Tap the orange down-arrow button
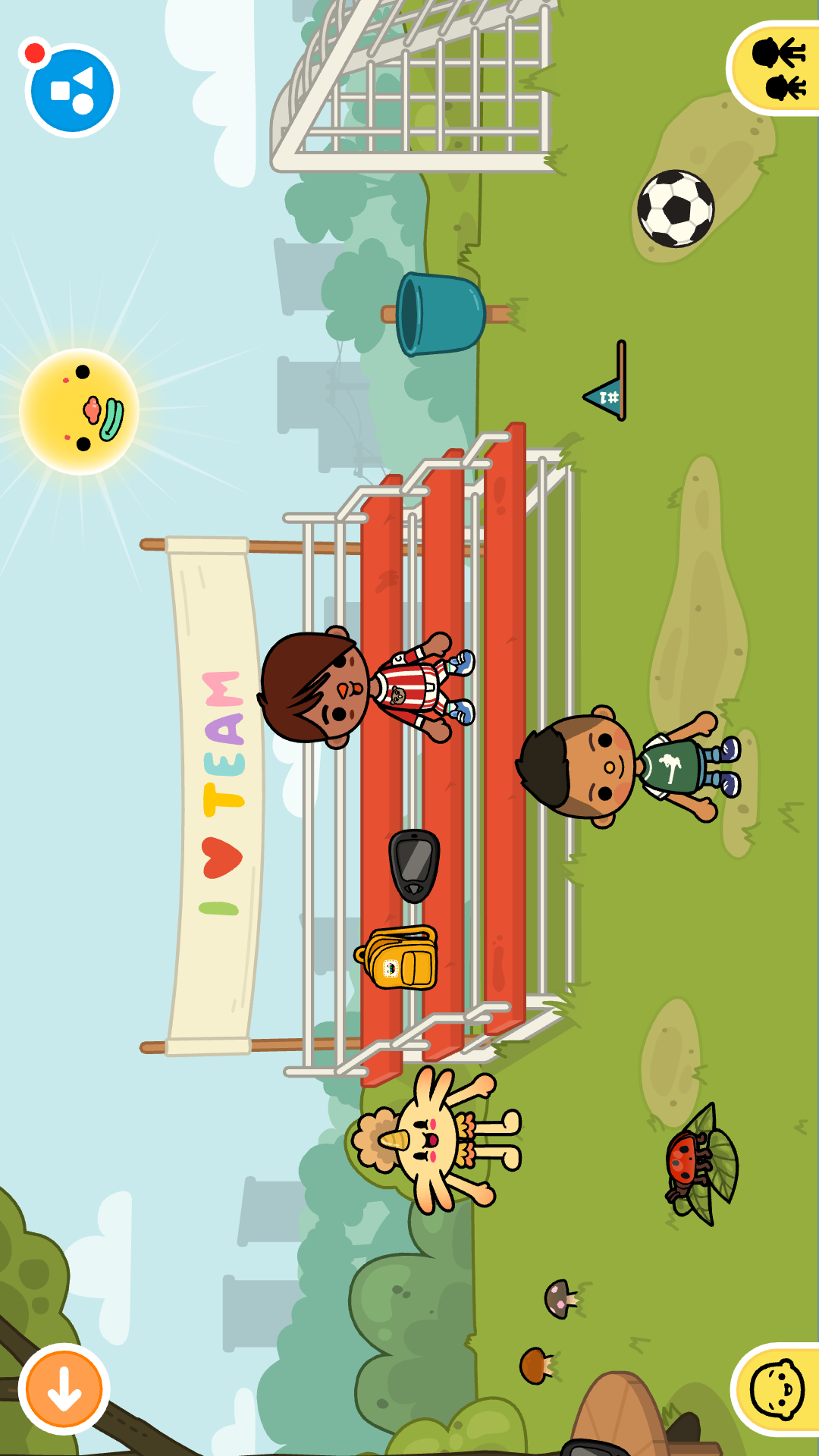 click(x=64, y=1389)
